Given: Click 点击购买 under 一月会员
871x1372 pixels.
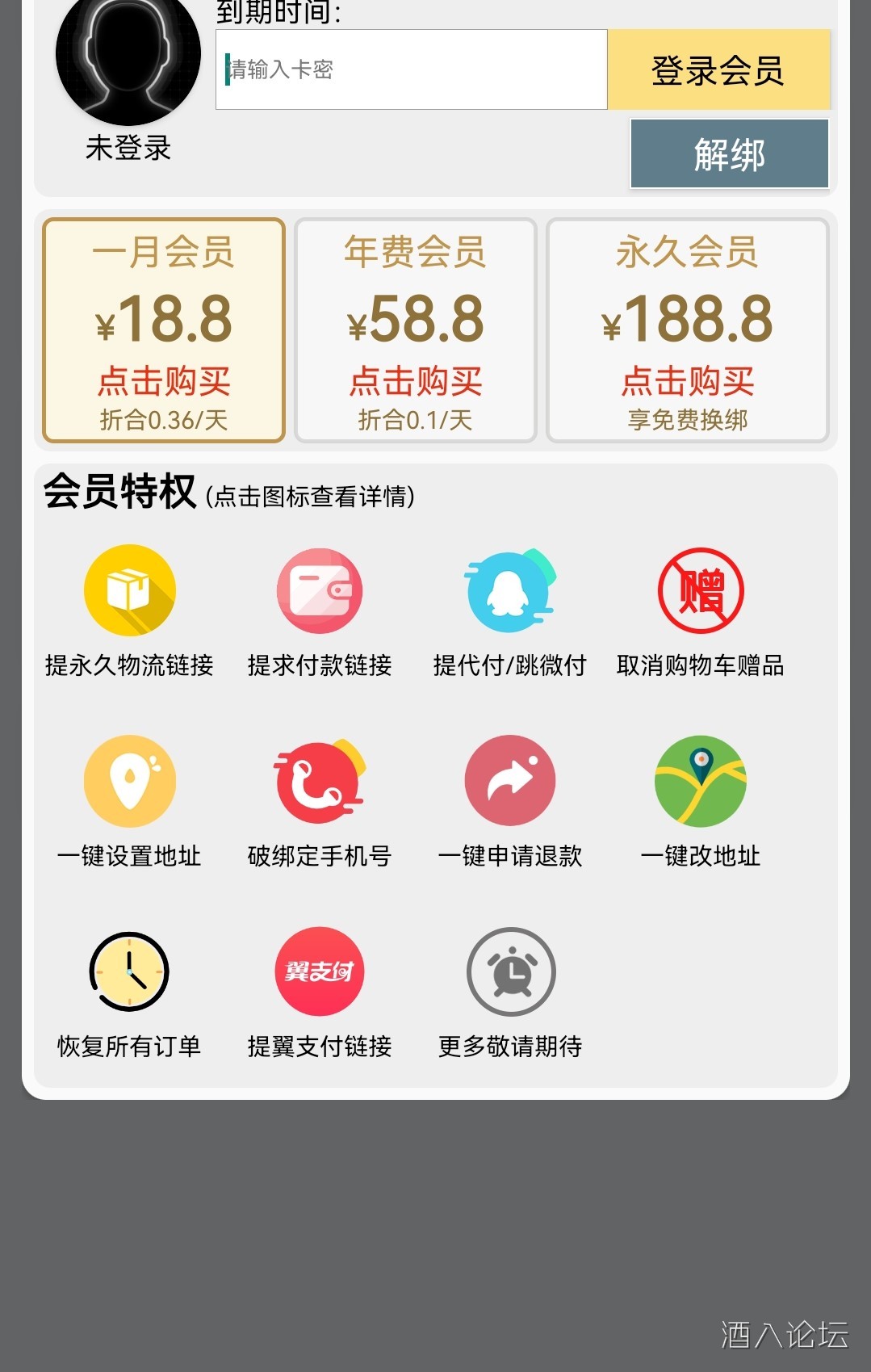Looking at the screenshot, I should click(x=165, y=383).
